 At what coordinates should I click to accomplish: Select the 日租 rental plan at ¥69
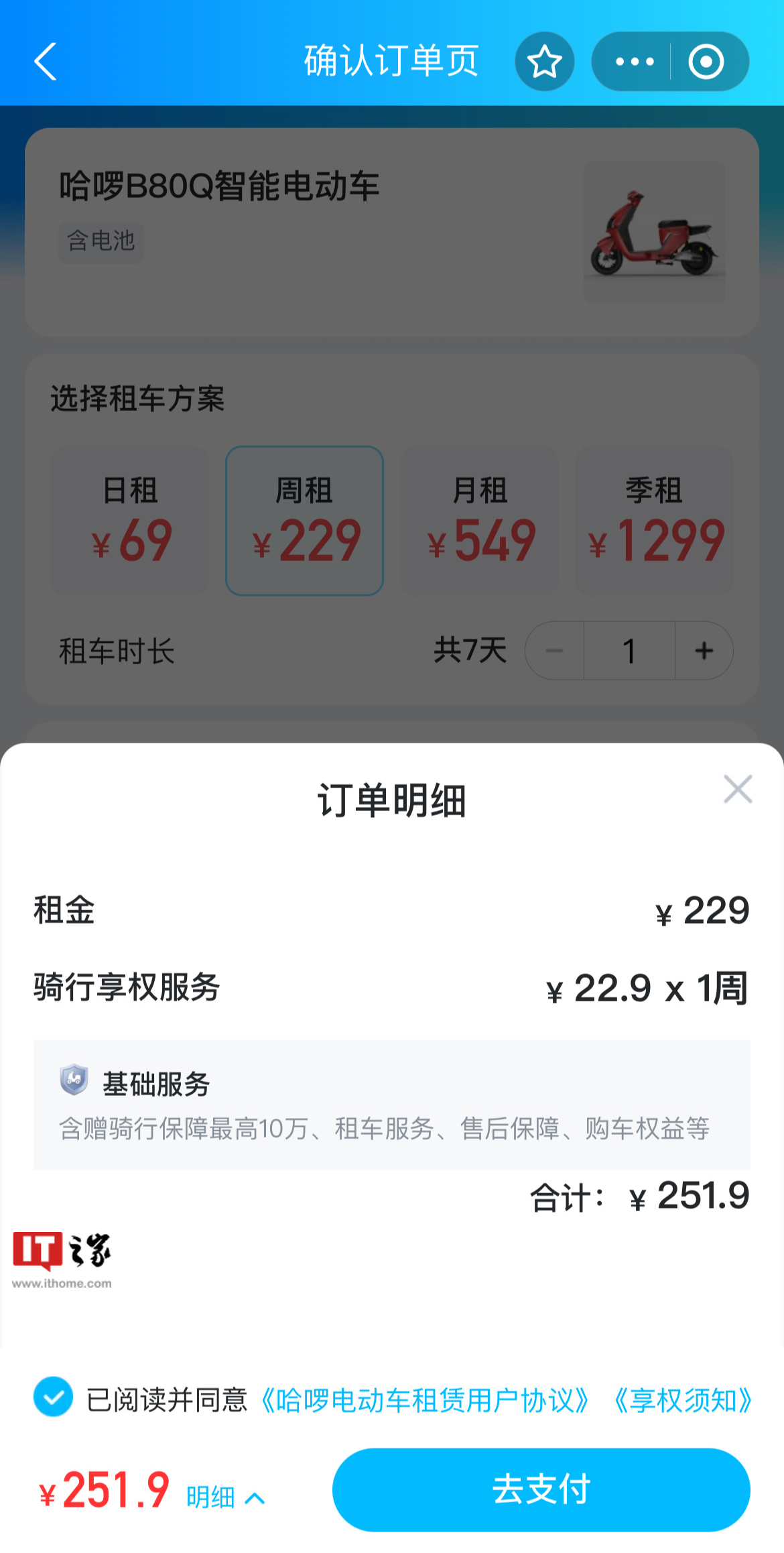(129, 519)
